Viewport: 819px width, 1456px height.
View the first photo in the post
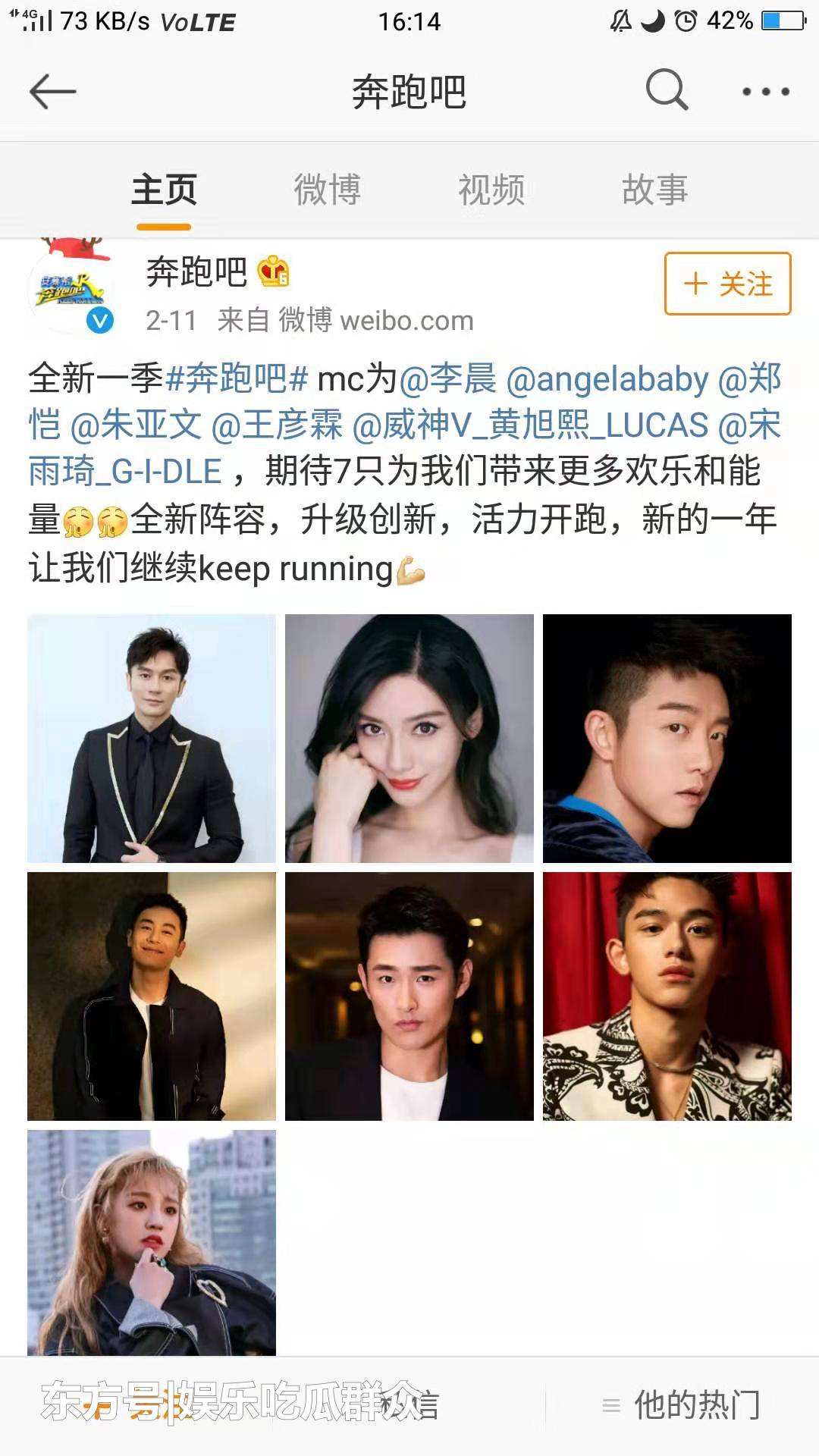(x=152, y=738)
